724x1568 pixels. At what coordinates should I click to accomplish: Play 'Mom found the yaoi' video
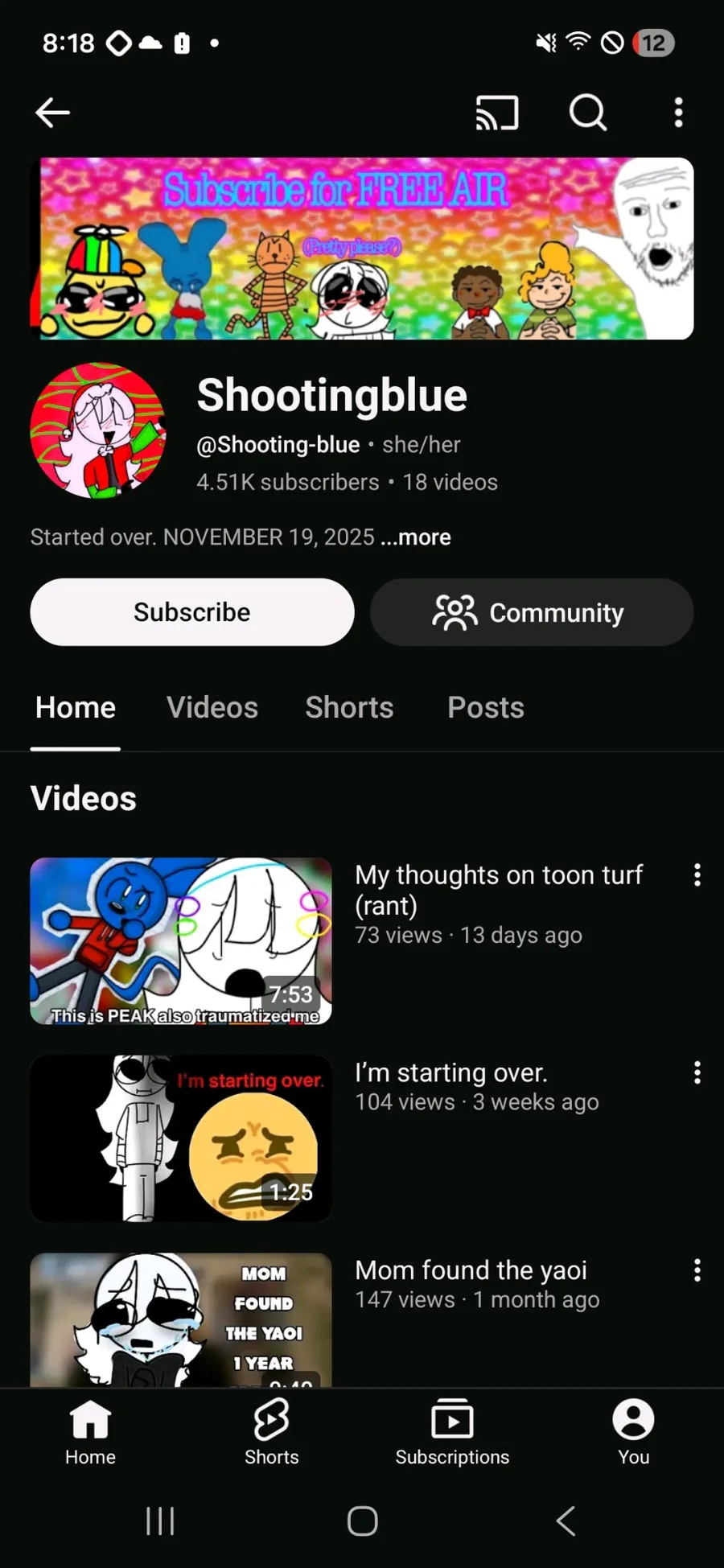click(x=181, y=1319)
